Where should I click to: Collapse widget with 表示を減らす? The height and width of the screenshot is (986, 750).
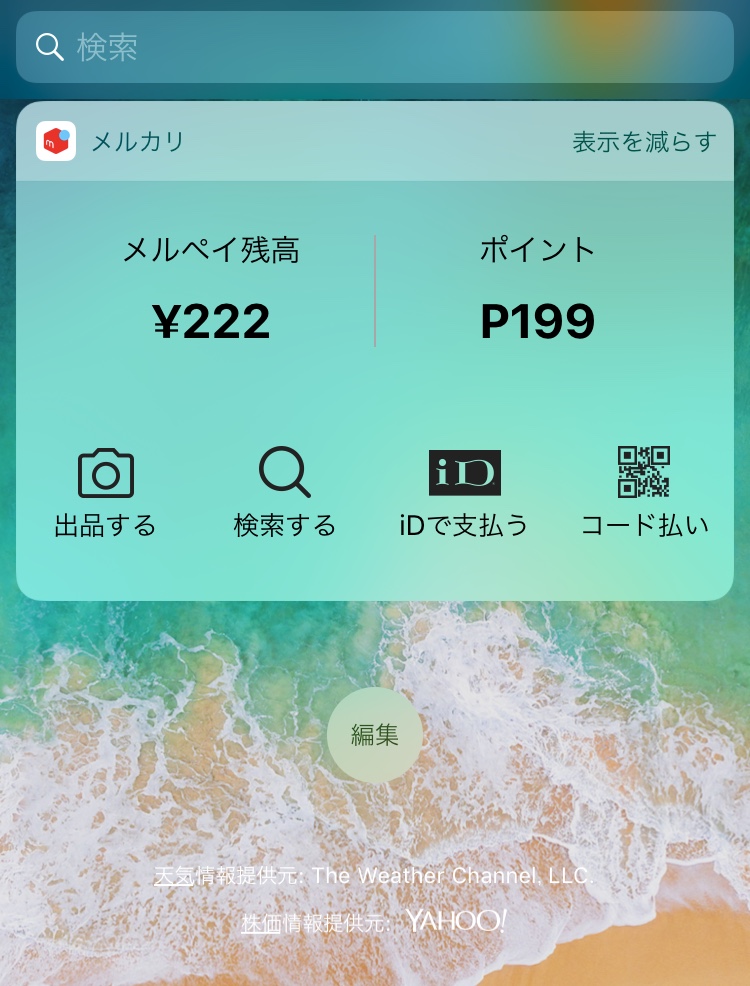[644, 142]
